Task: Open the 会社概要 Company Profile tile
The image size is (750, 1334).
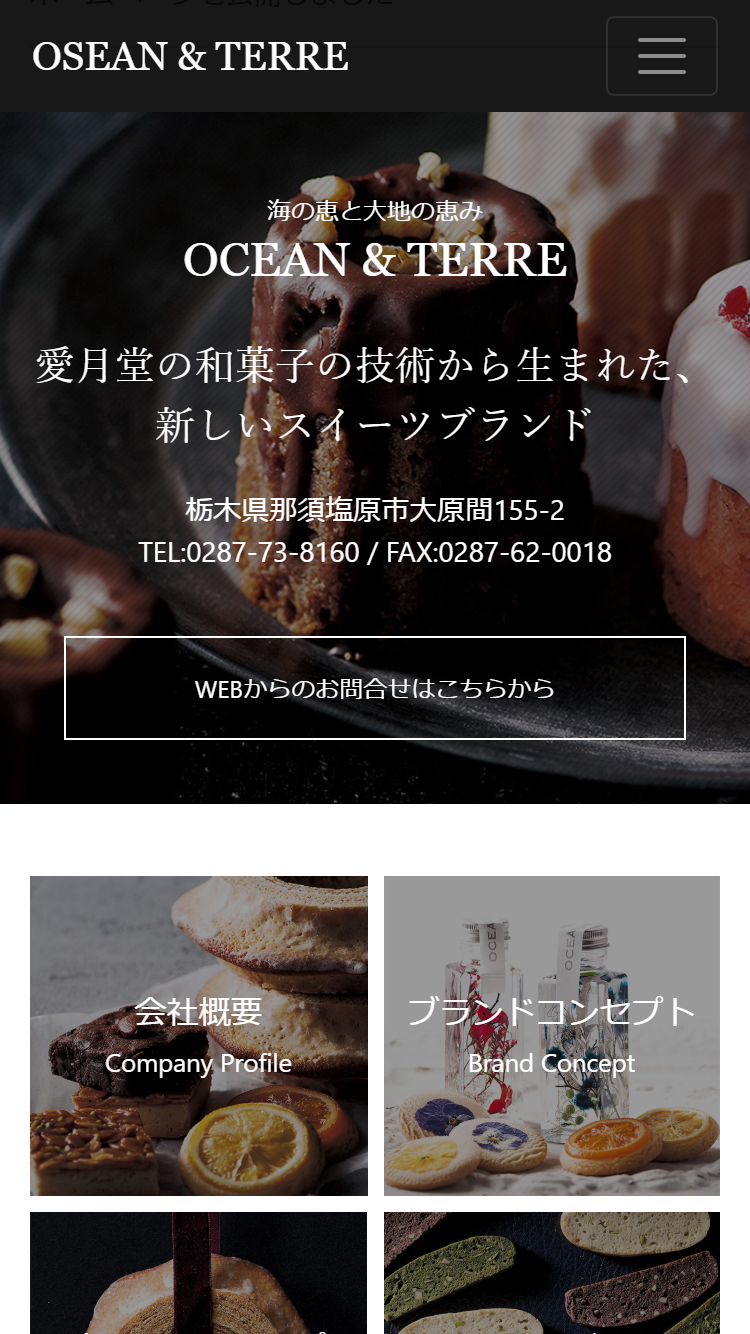Action: [199, 1035]
